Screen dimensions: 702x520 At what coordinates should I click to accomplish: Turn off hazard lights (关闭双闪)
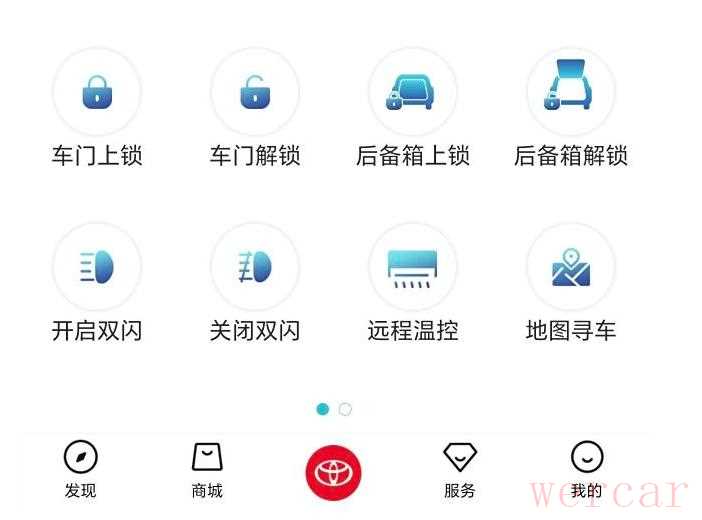[x=254, y=268]
